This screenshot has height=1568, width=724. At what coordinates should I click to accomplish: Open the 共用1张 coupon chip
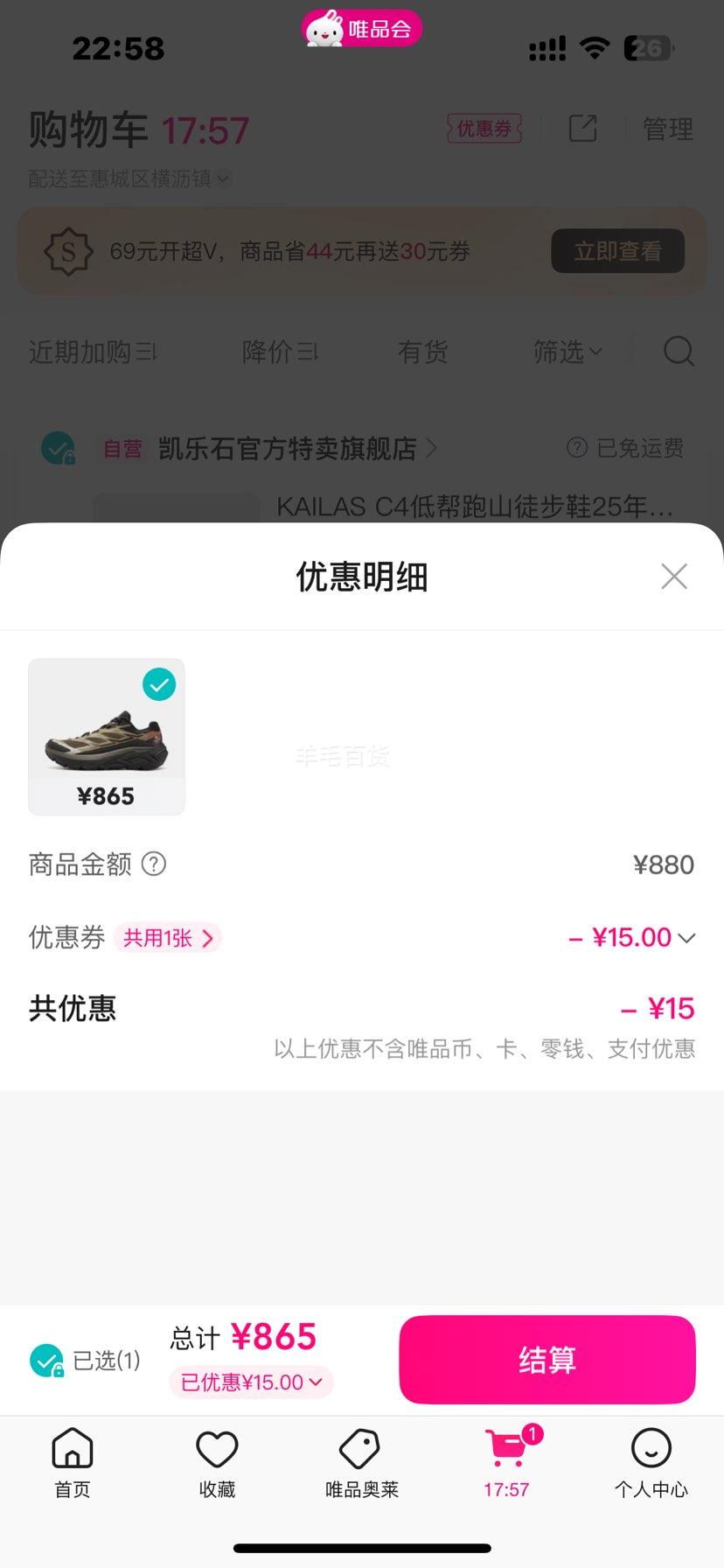pyautogui.click(x=168, y=938)
